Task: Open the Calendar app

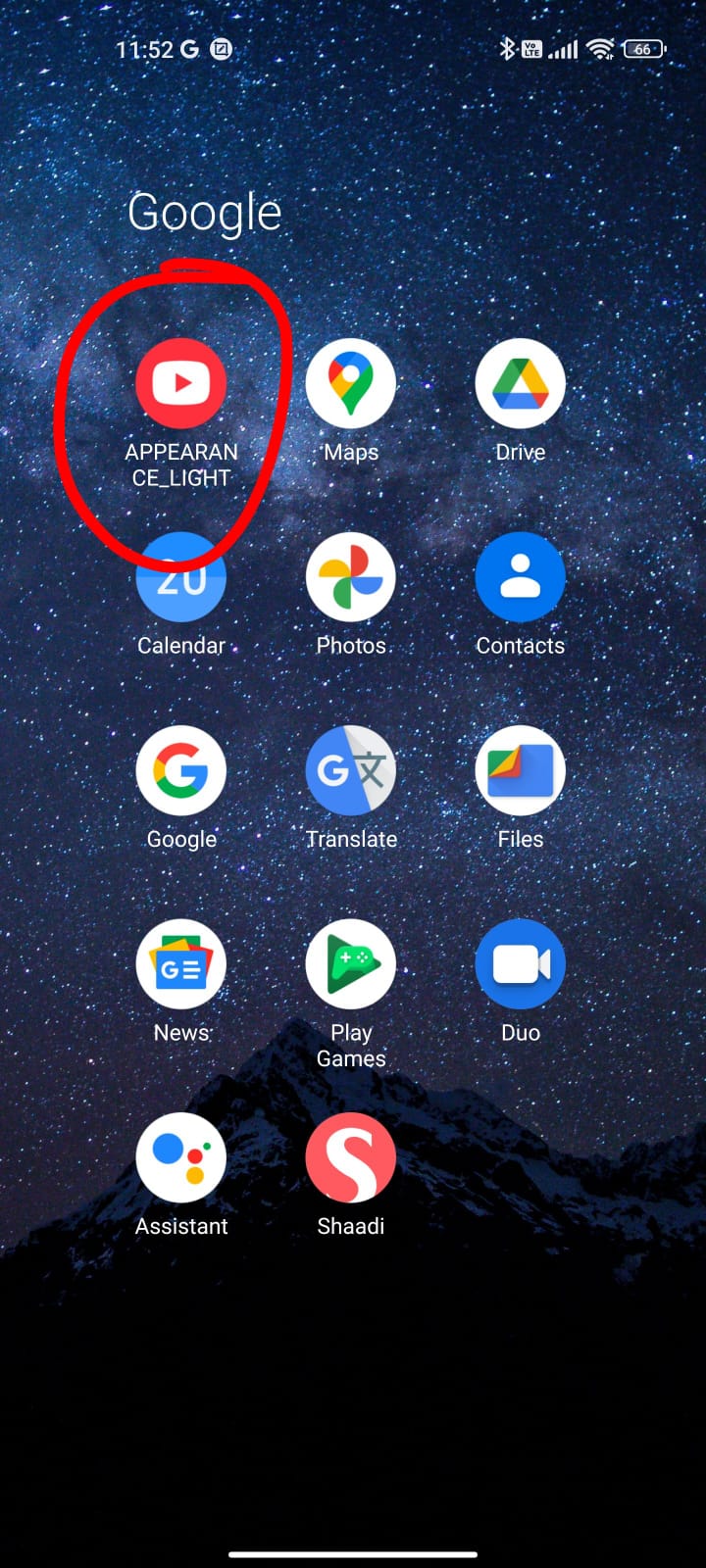Action: [181, 577]
